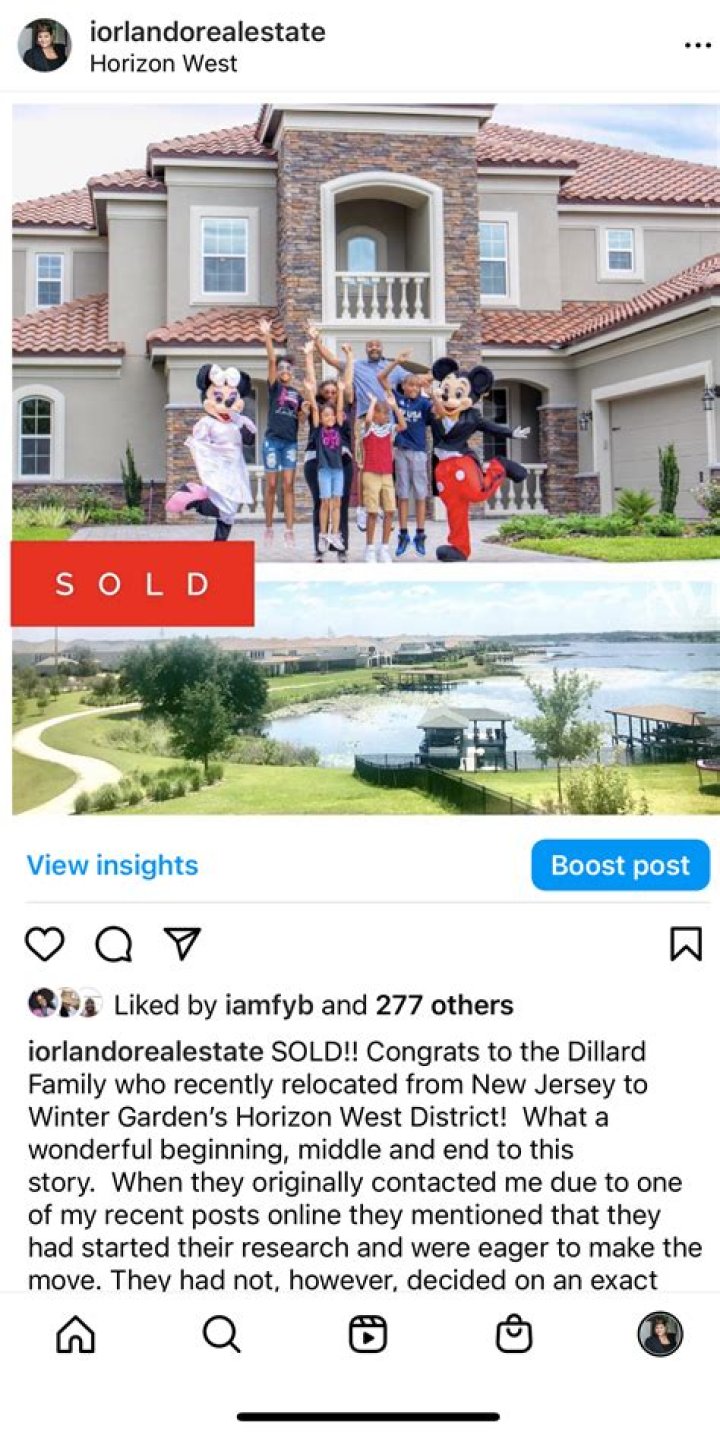Boost this post
This screenshot has width=720, height=1435.
tap(620, 865)
